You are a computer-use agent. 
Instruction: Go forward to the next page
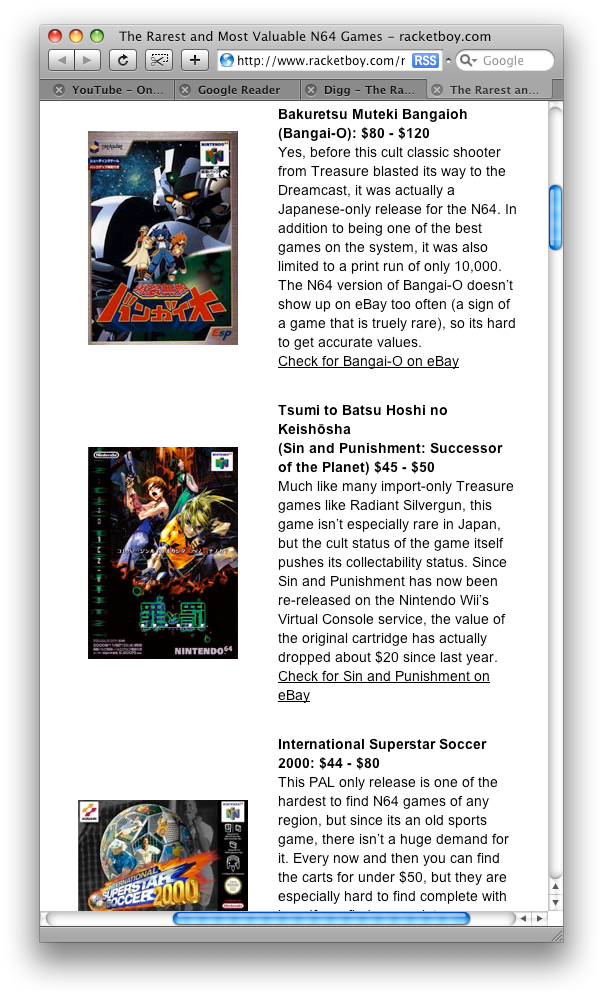point(87,60)
